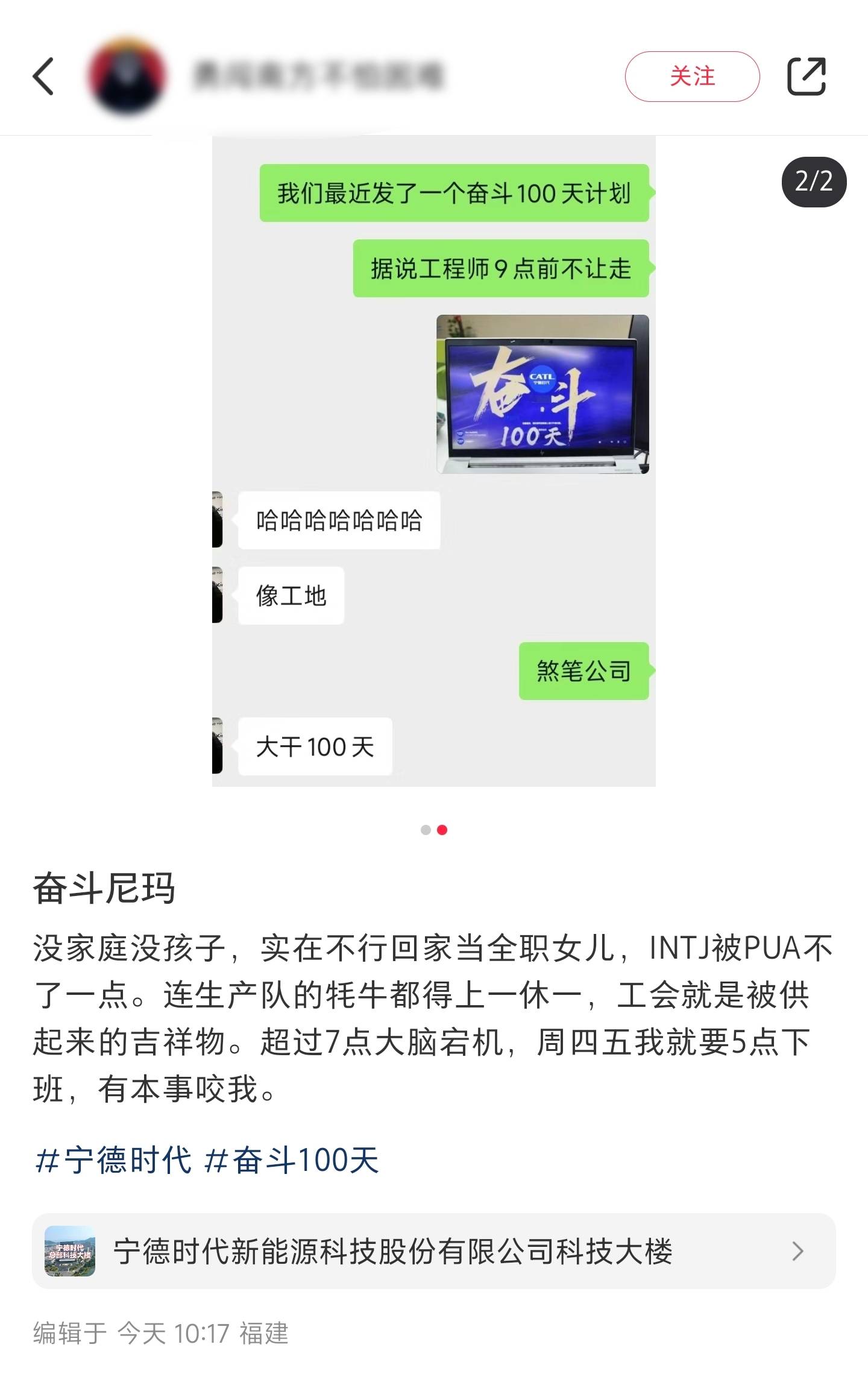Open the post's chat screenshot image
Viewport: 868px width, 1394px height.
point(433,461)
